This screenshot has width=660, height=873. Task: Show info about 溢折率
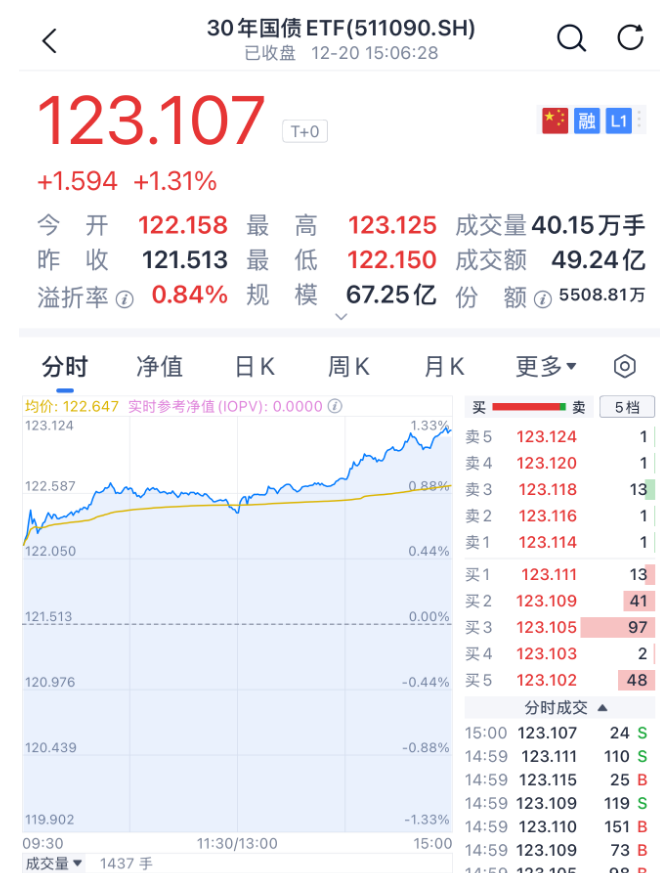click(x=125, y=297)
